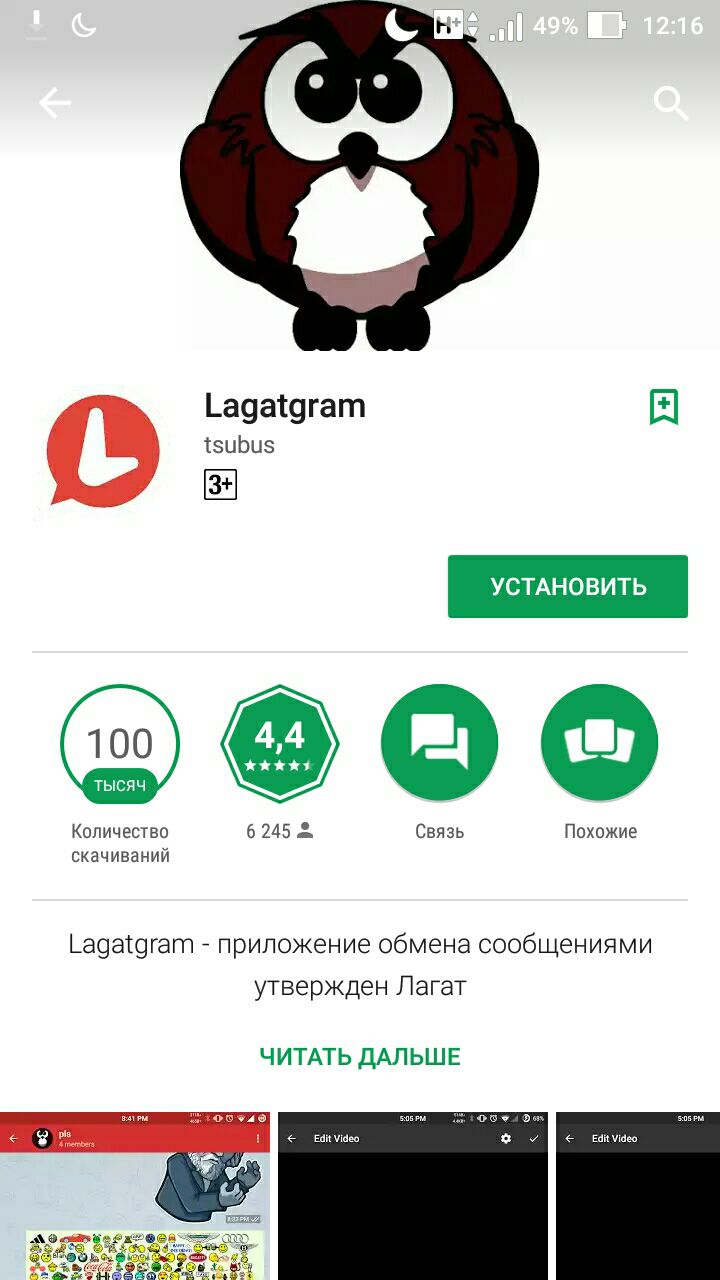View the 4,4 rating badge reviews
The width and height of the screenshot is (720, 1280).
coord(280,744)
